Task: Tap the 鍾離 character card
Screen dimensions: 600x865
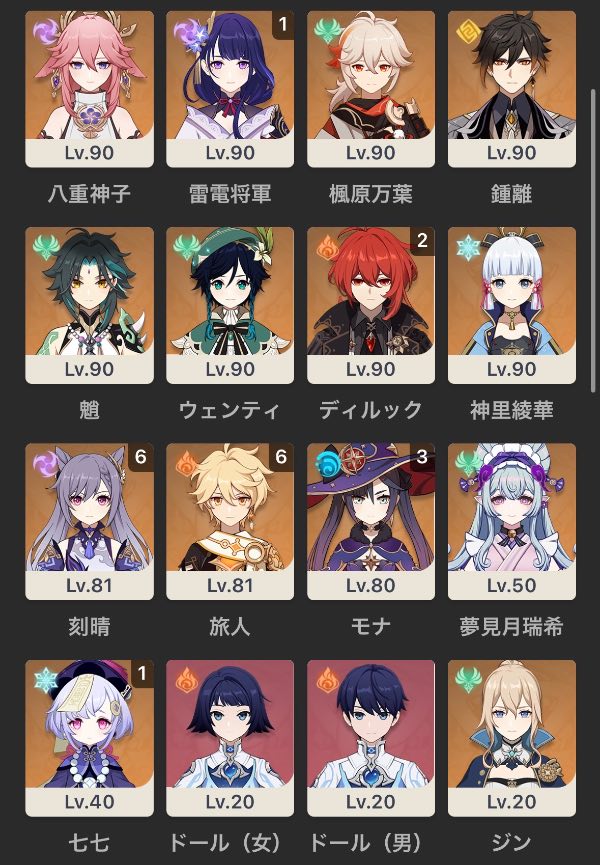Action: click(x=512, y=88)
